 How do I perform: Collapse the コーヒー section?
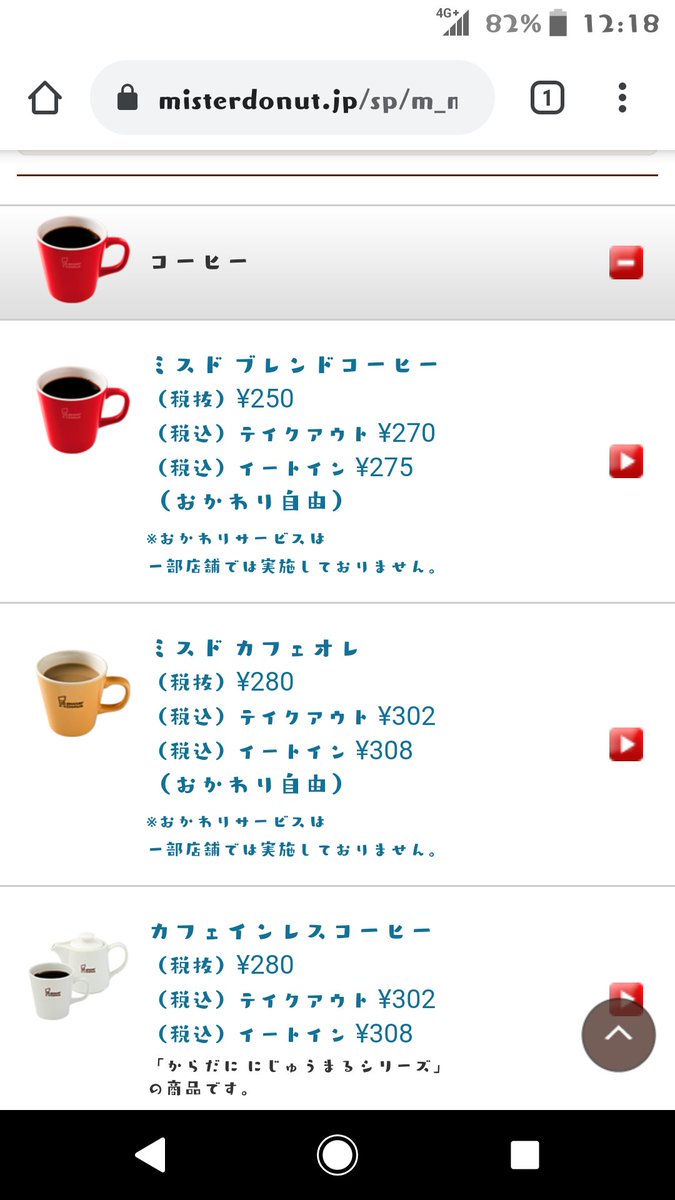click(x=626, y=263)
